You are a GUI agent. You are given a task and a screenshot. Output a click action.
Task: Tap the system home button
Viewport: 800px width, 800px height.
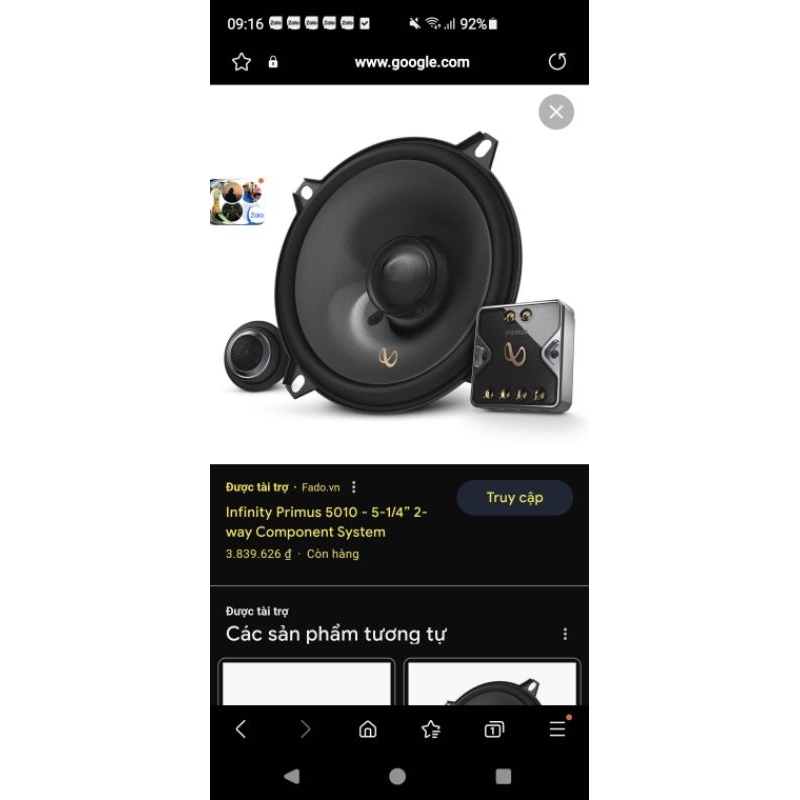398,776
